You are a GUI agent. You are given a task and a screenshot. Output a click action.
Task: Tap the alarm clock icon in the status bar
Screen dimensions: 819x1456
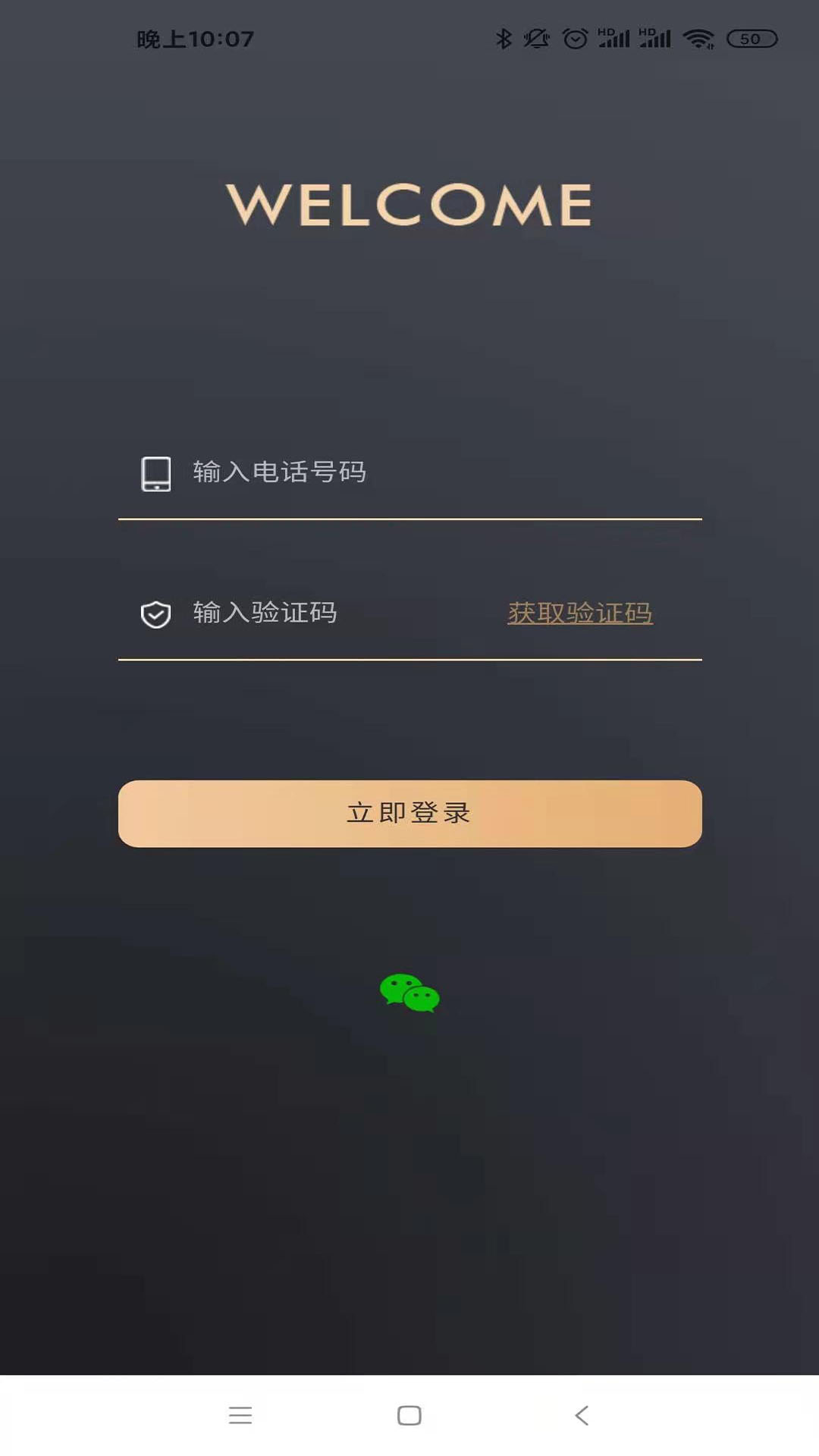(573, 39)
